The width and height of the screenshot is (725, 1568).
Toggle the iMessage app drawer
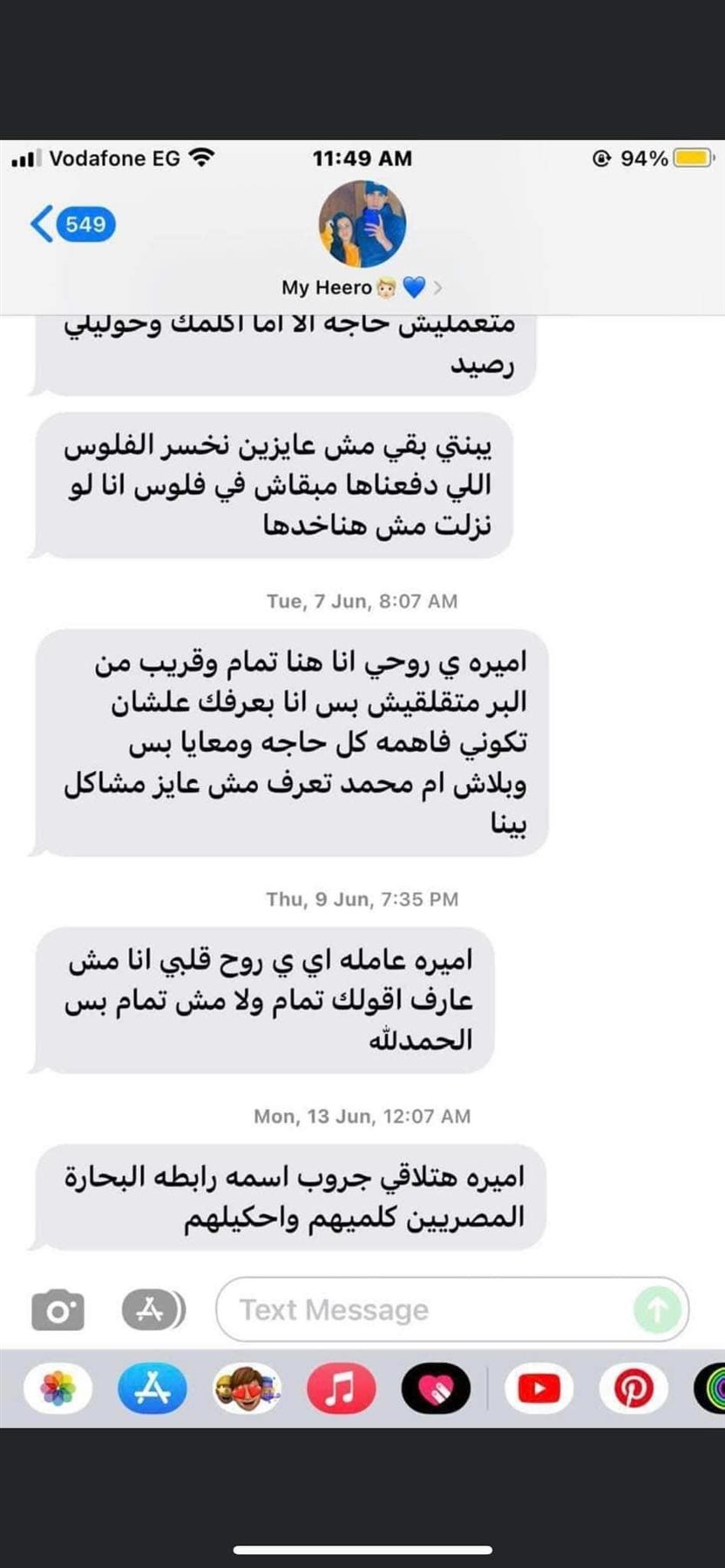tap(152, 1309)
